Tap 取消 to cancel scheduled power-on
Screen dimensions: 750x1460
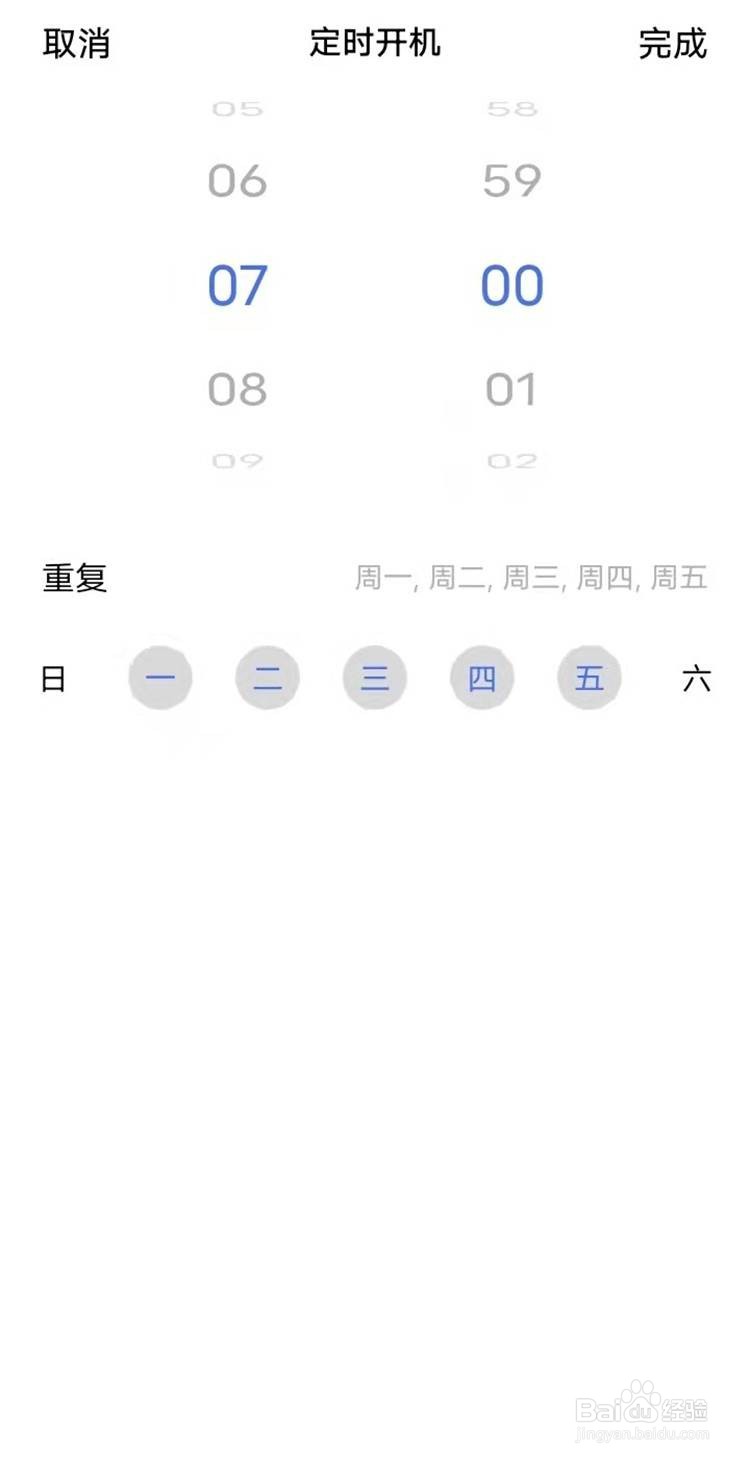(x=76, y=44)
